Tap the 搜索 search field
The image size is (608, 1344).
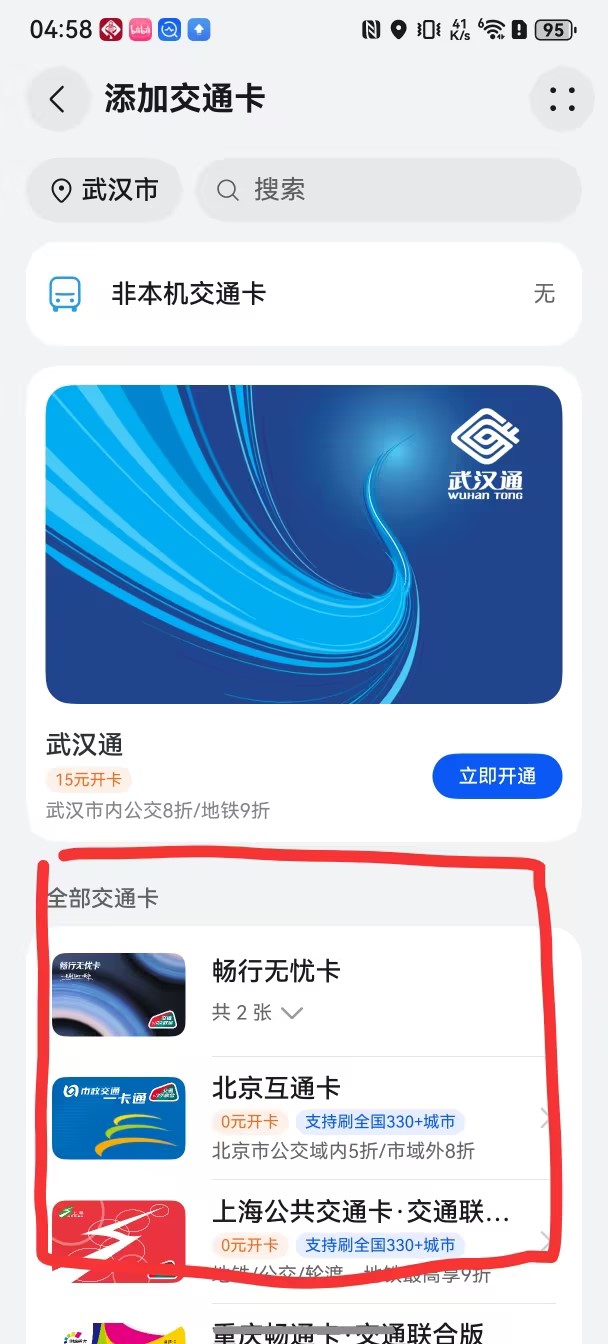point(388,190)
